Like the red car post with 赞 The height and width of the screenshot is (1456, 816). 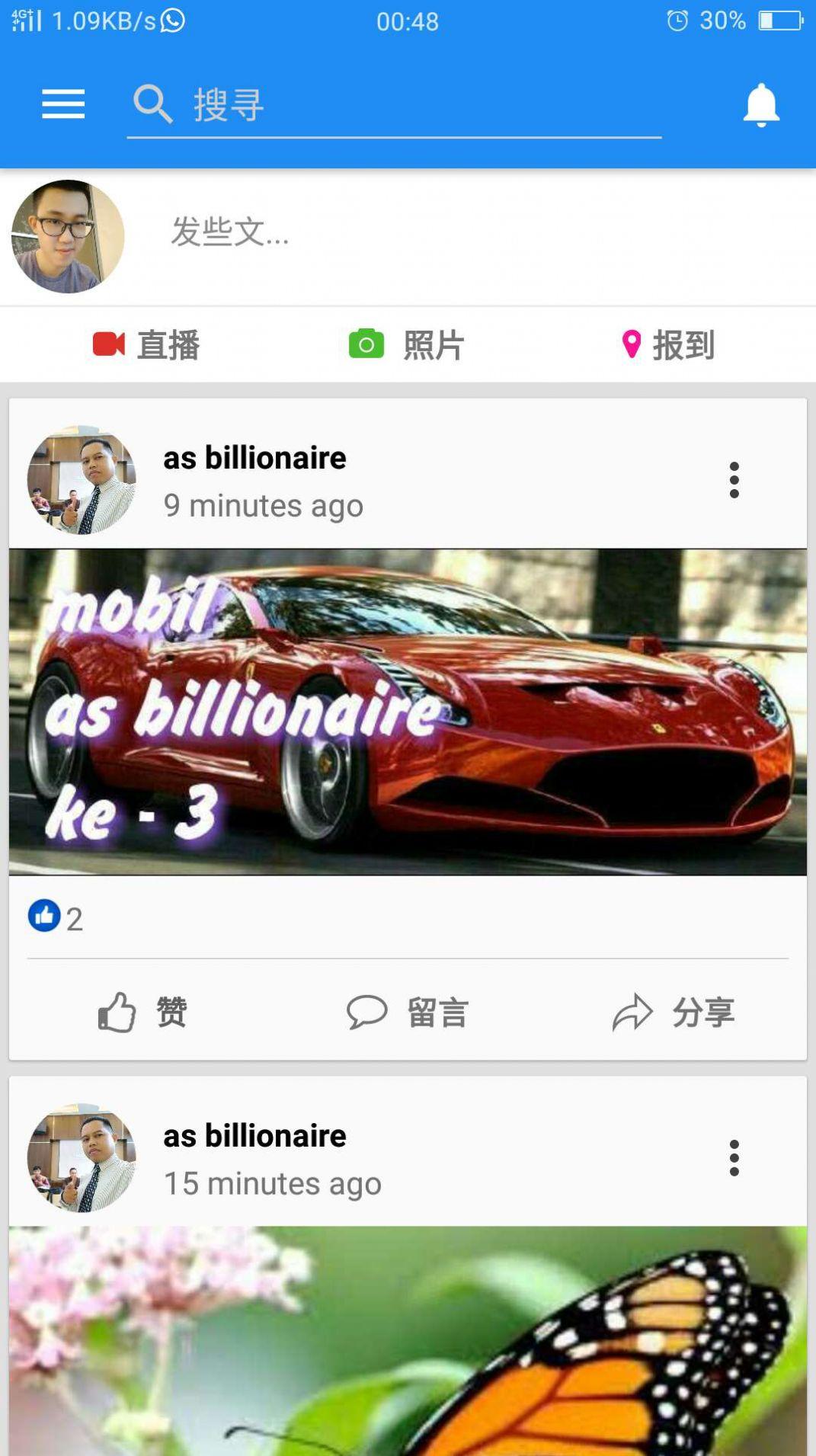(x=142, y=1012)
